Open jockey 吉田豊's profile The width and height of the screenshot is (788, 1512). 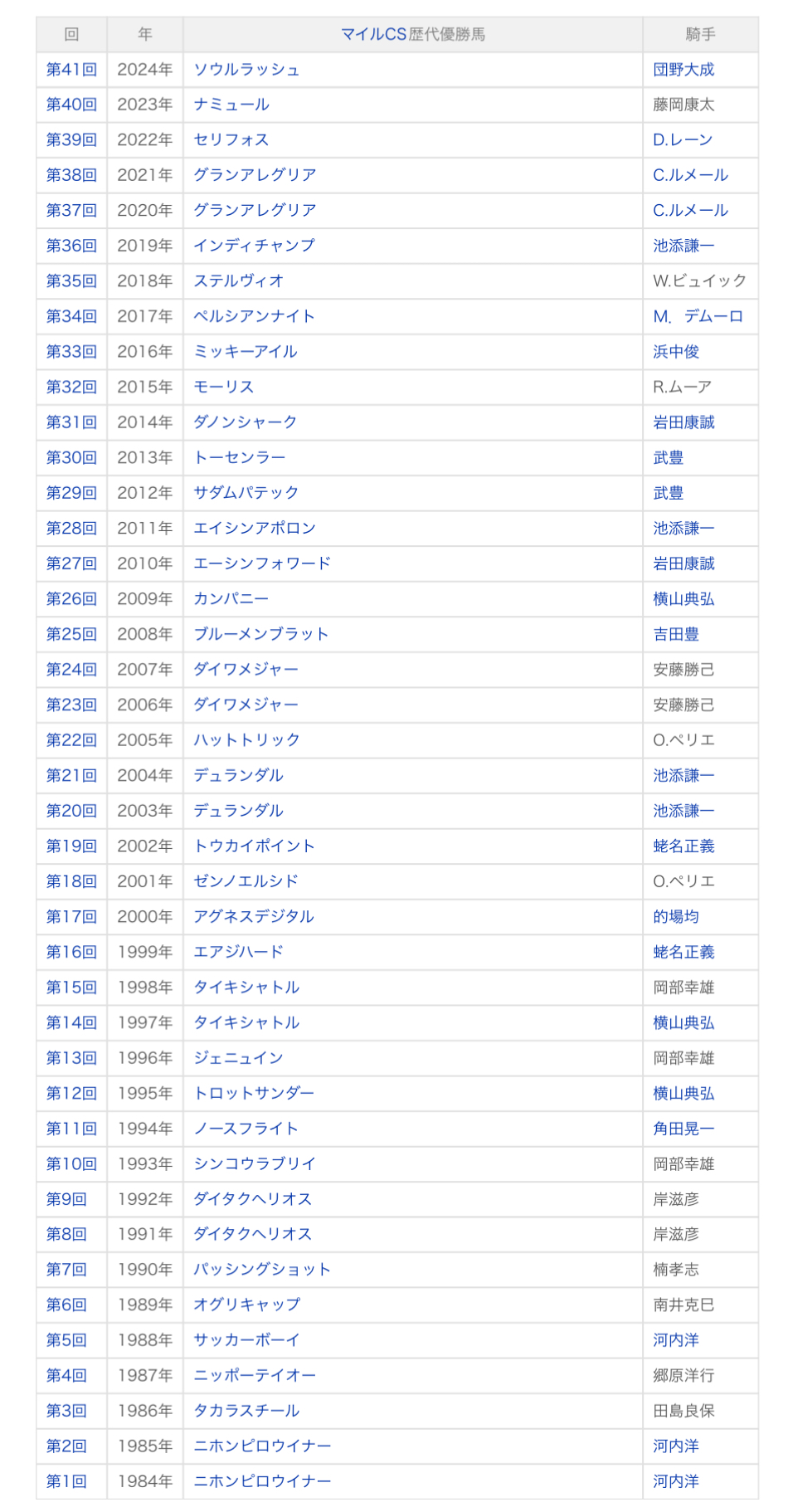tap(676, 635)
